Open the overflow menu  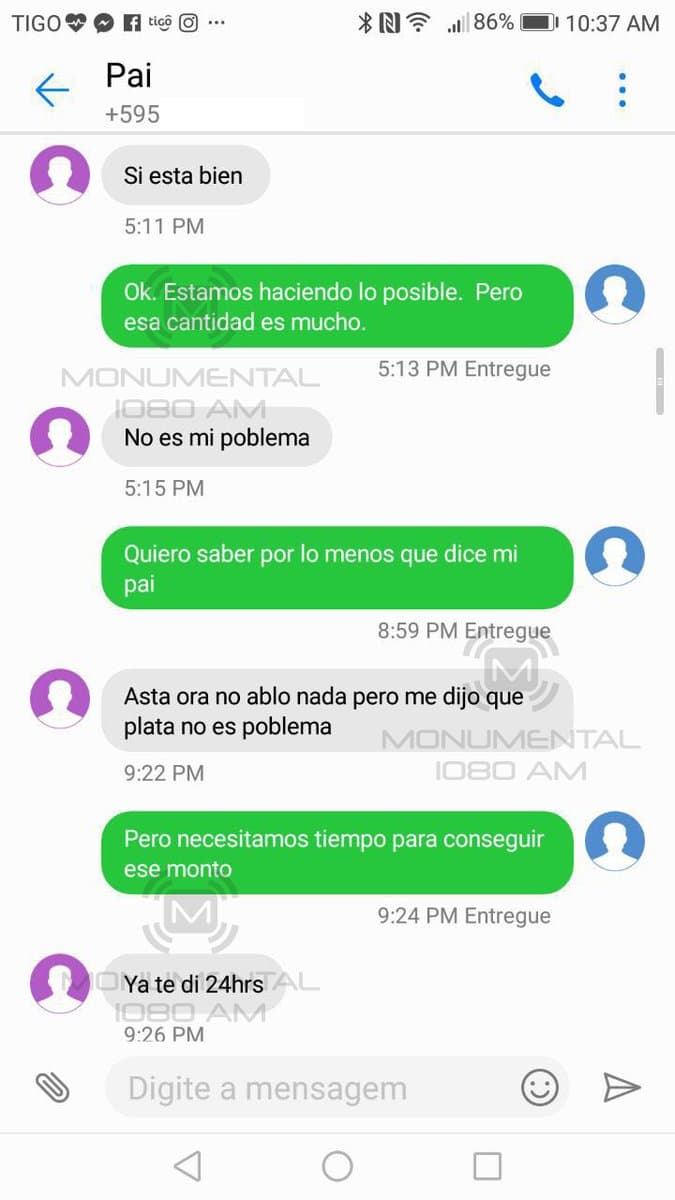click(622, 91)
